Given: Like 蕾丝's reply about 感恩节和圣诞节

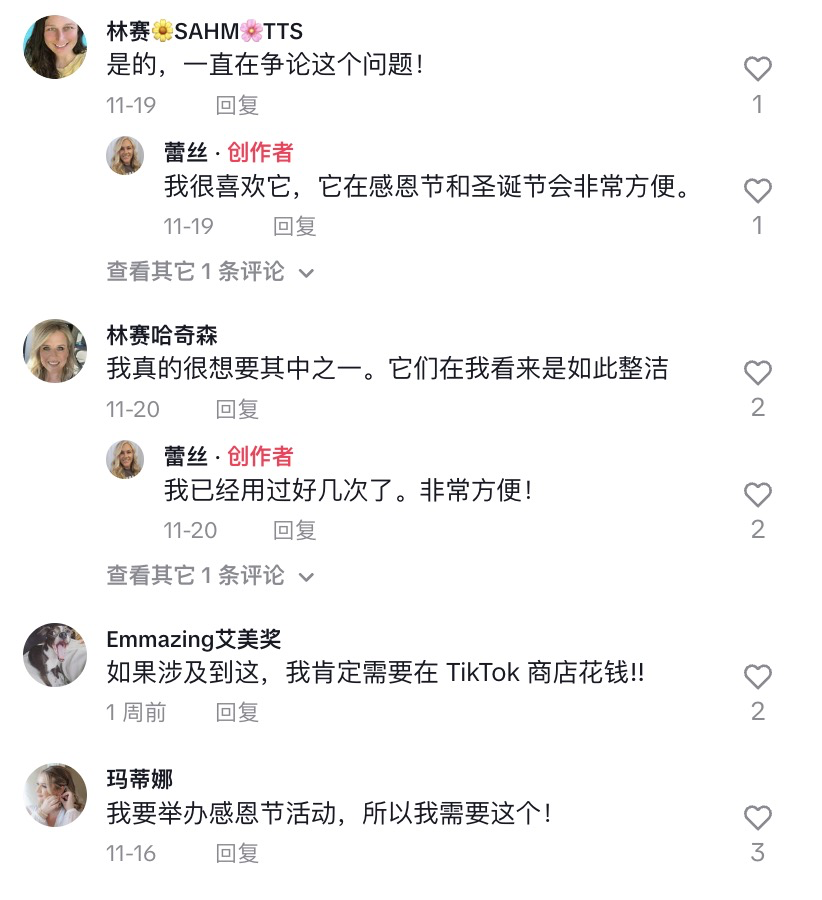Looking at the screenshot, I should click(x=758, y=190).
